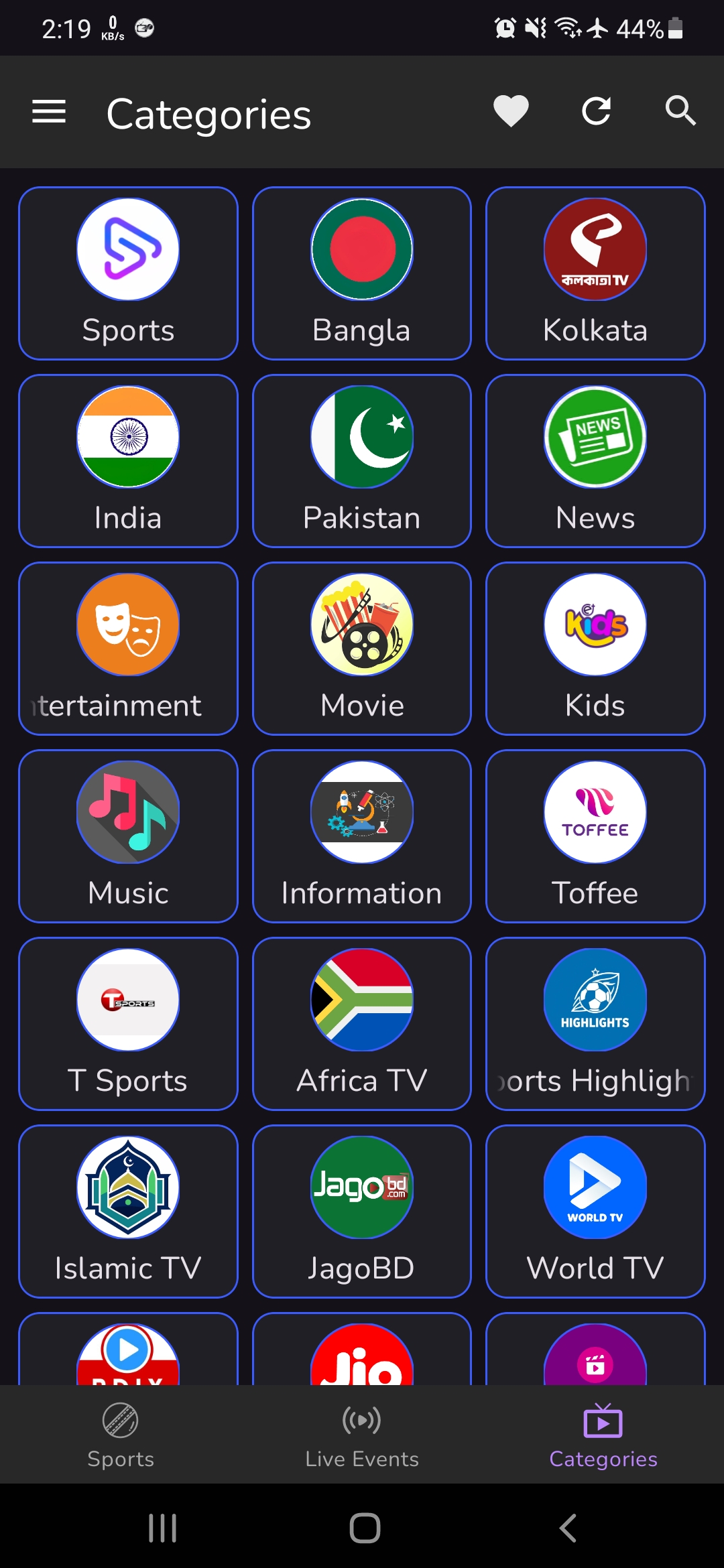Browse the Movie category
Image resolution: width=724 pixels, height=1568 pixels.
coord(362,649)
